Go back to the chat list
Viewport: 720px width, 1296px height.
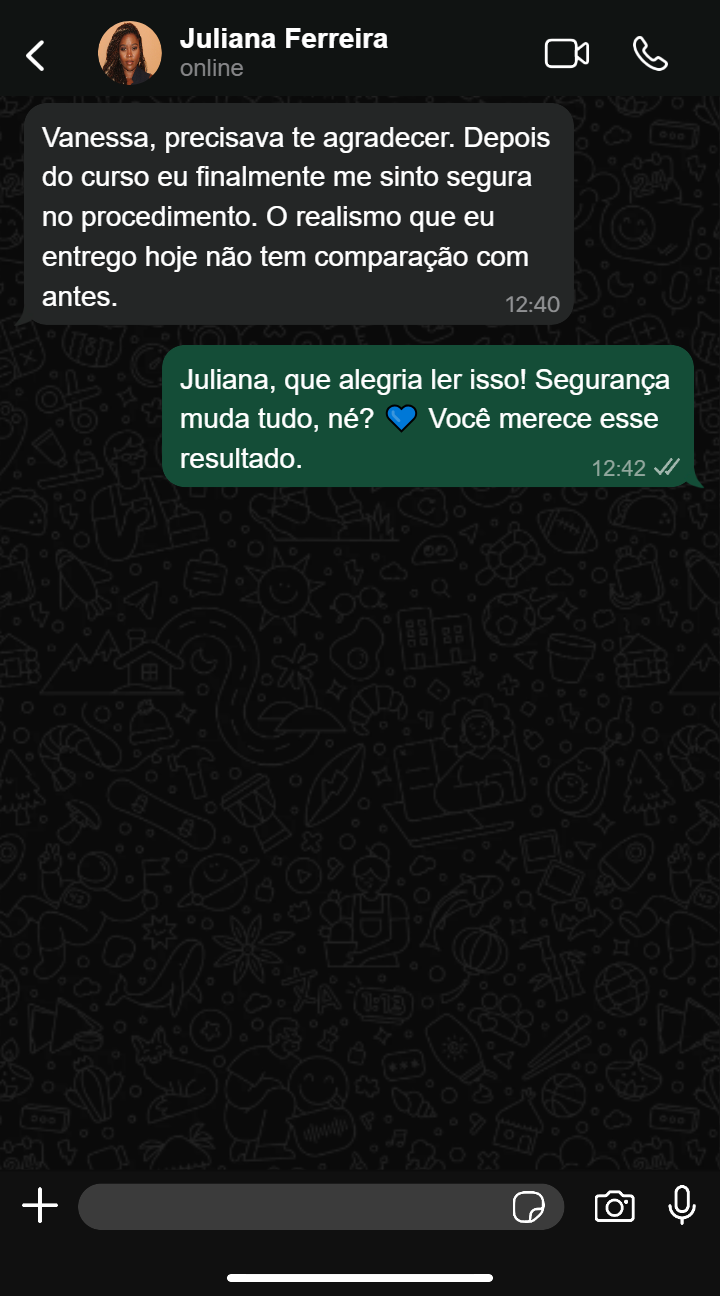36,55
